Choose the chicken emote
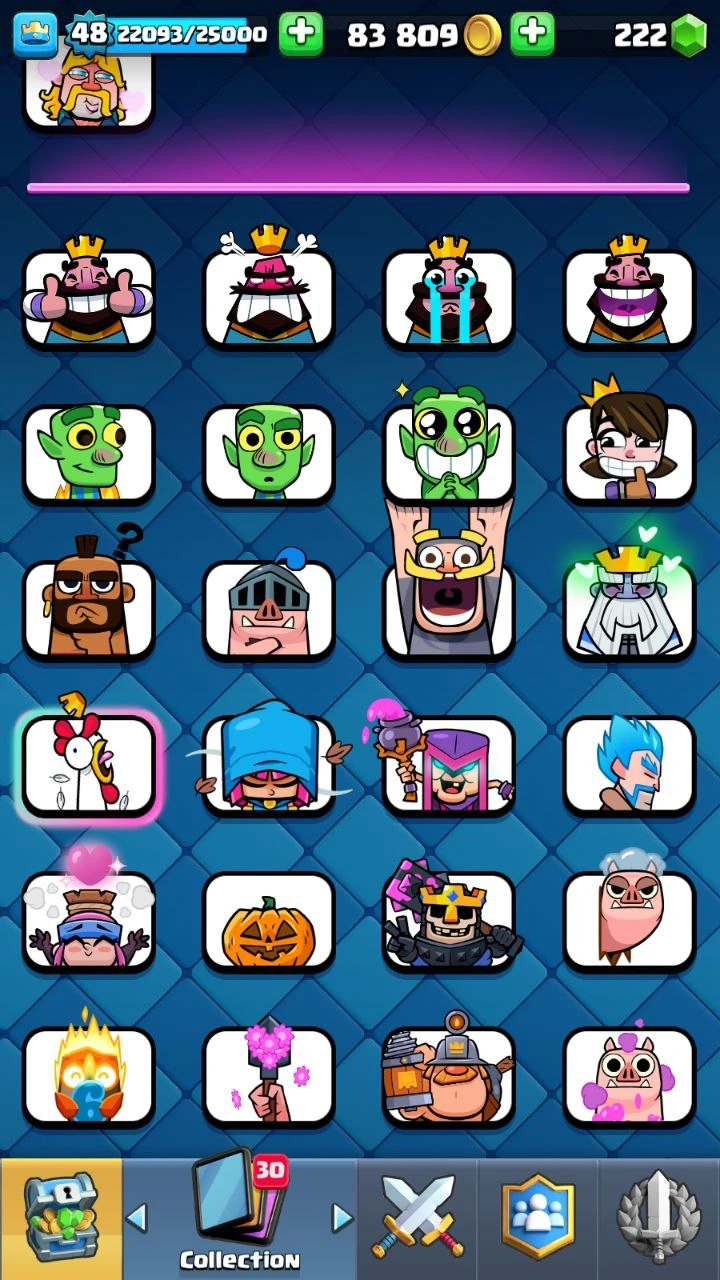 point(89,765)
